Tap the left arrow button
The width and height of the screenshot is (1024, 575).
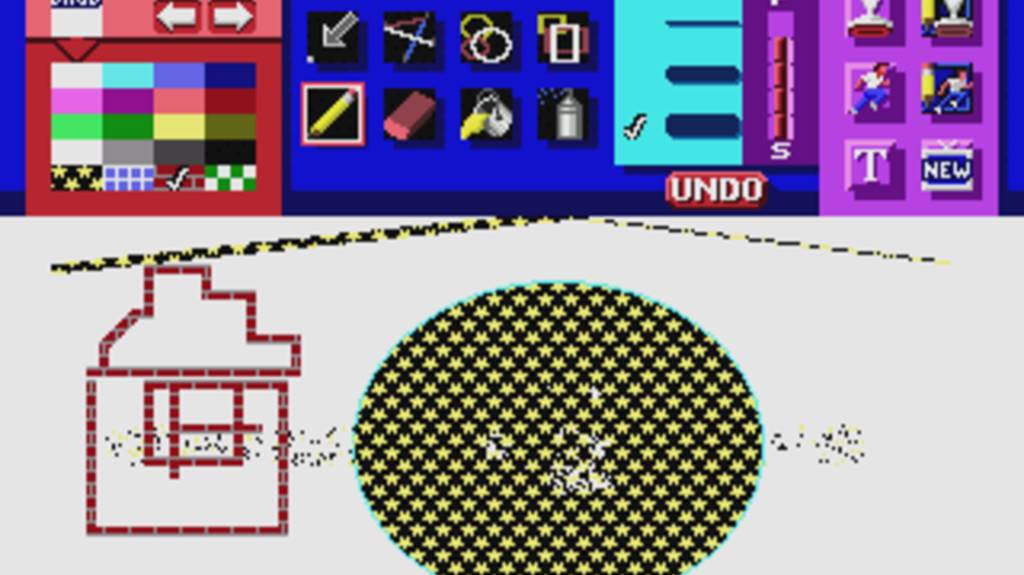coord(176,16)
